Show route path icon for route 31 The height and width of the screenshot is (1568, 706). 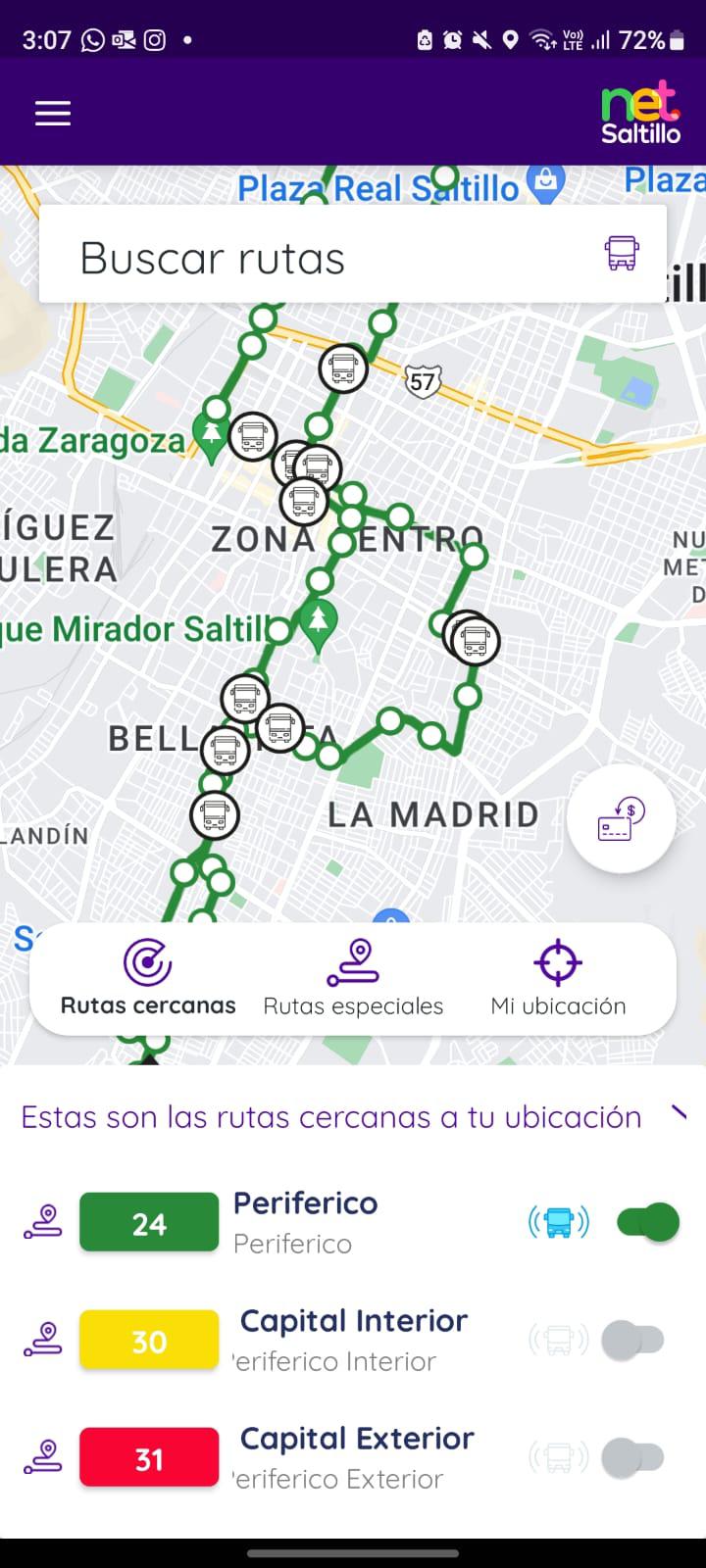point(42,1457)
